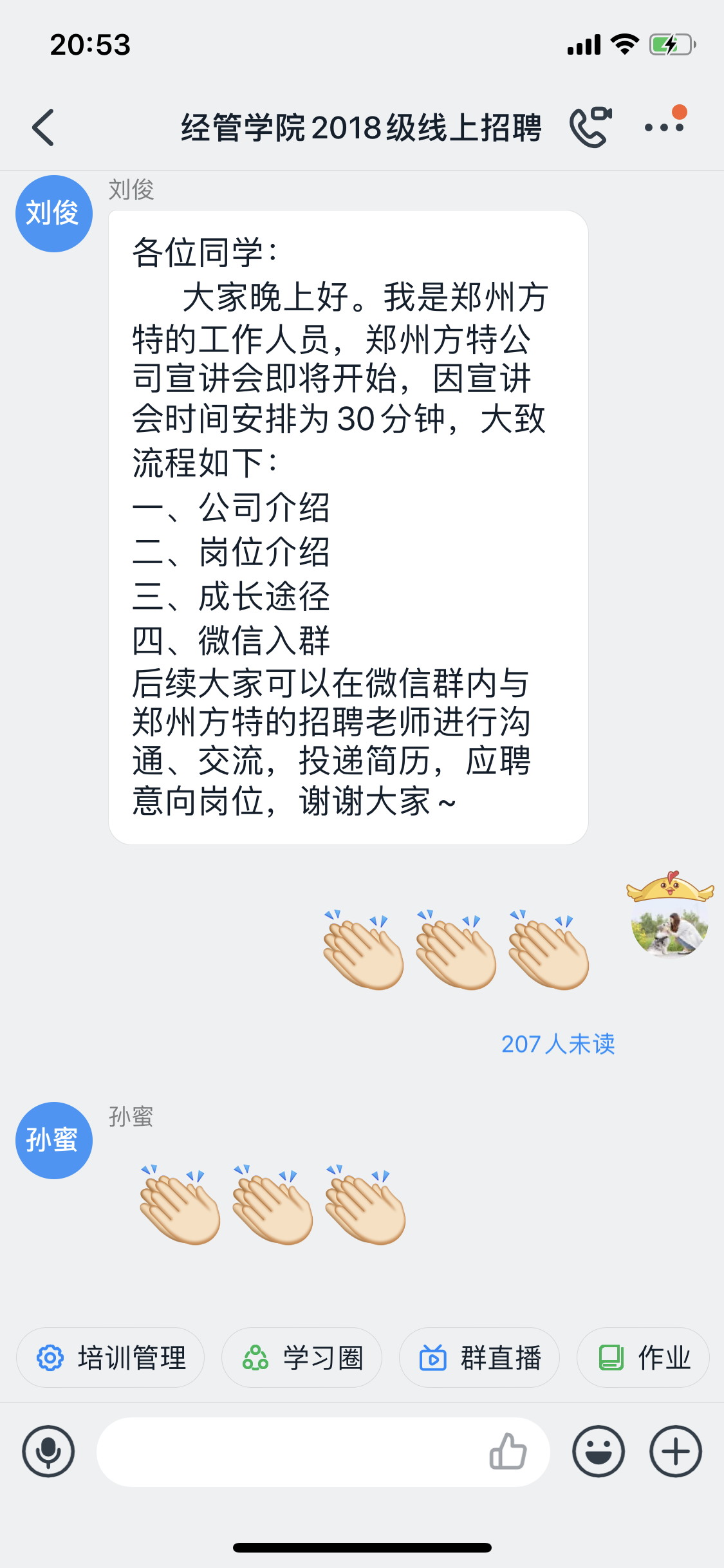The height and width of the screenshot is (1568, 724).
Task: Open the three-dot chat settings menu
Action: 664,127
